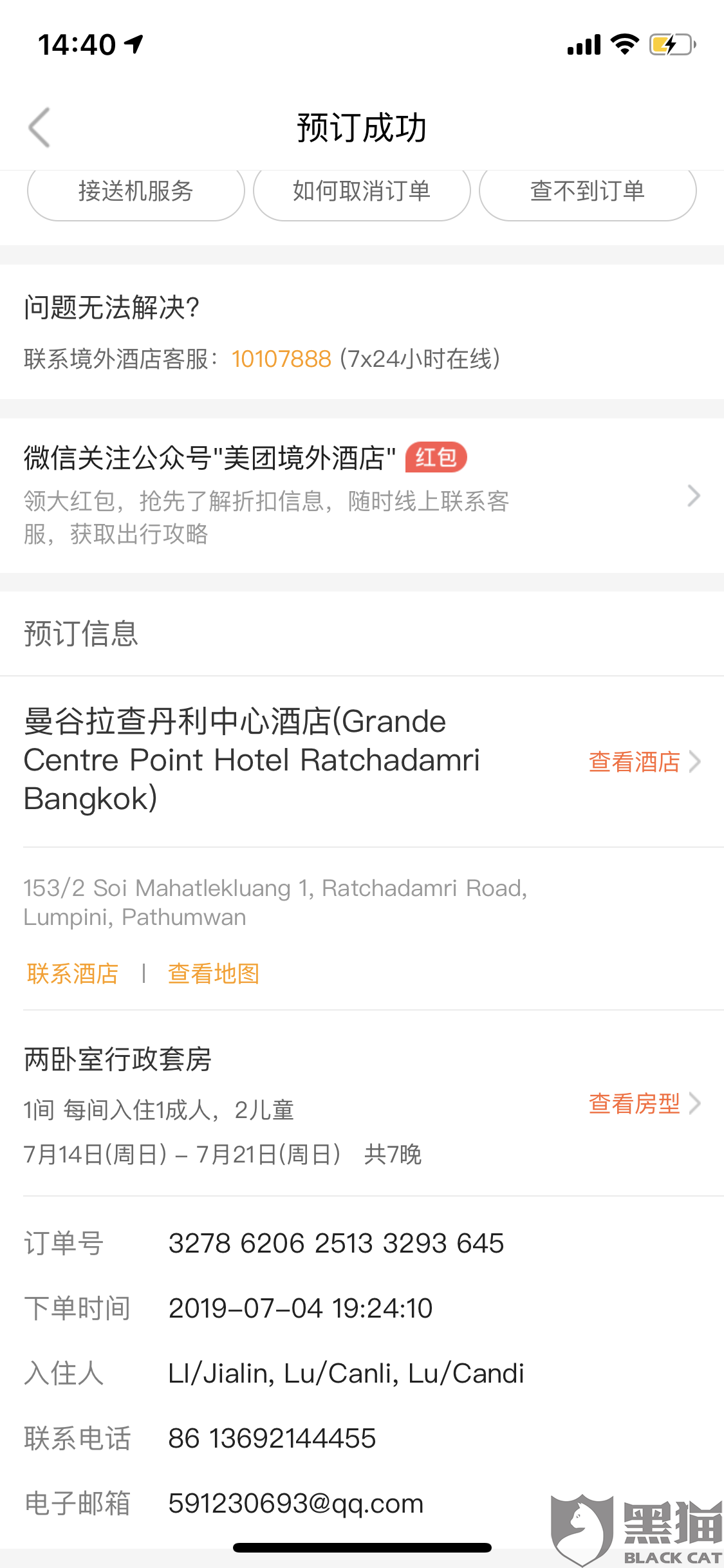Tap the 接送机服务 chip
Screen dimensions: 724x1568
tap(136, 192)
